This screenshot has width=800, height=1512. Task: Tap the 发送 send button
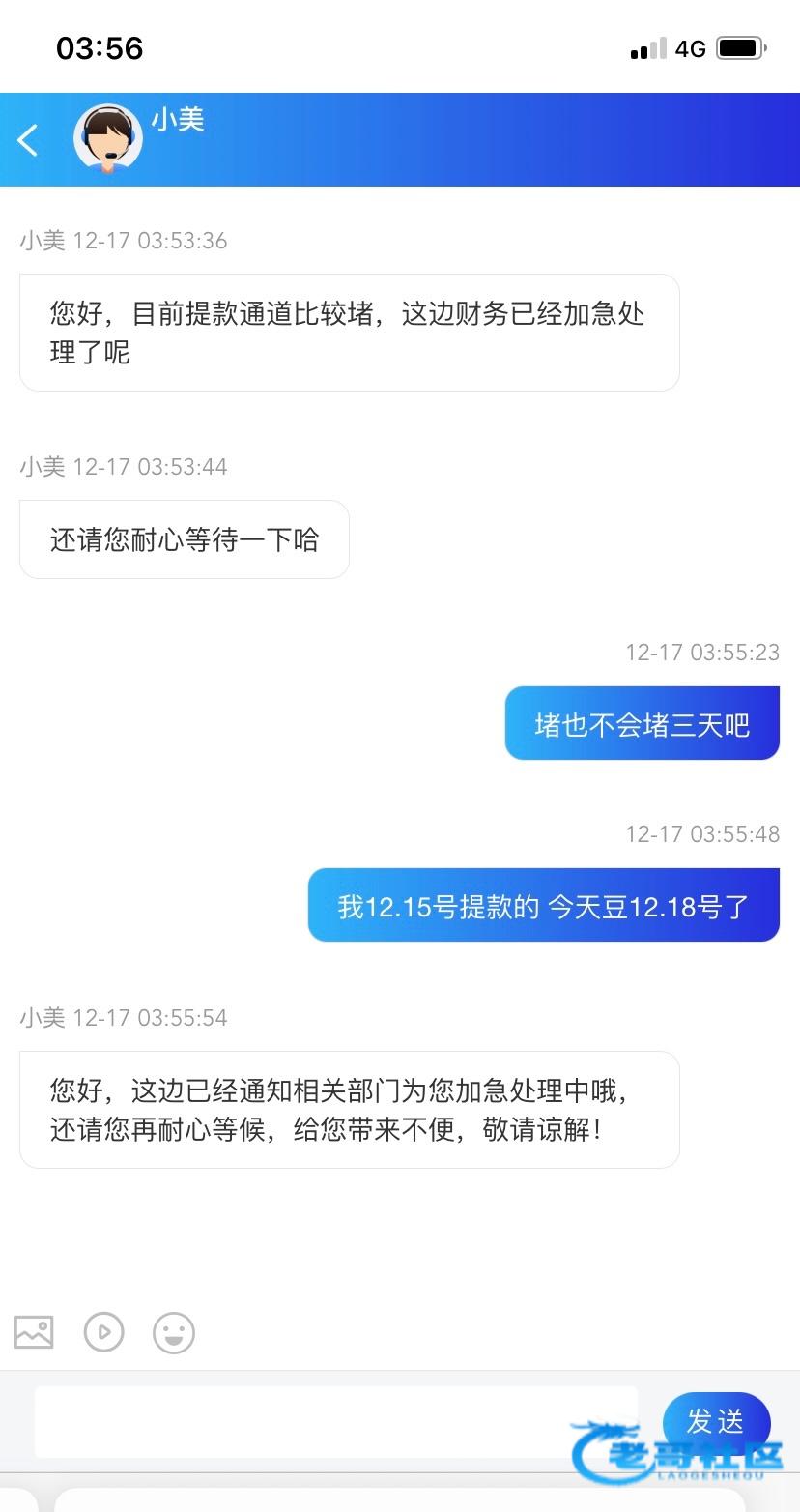(x=716, y=1421)
